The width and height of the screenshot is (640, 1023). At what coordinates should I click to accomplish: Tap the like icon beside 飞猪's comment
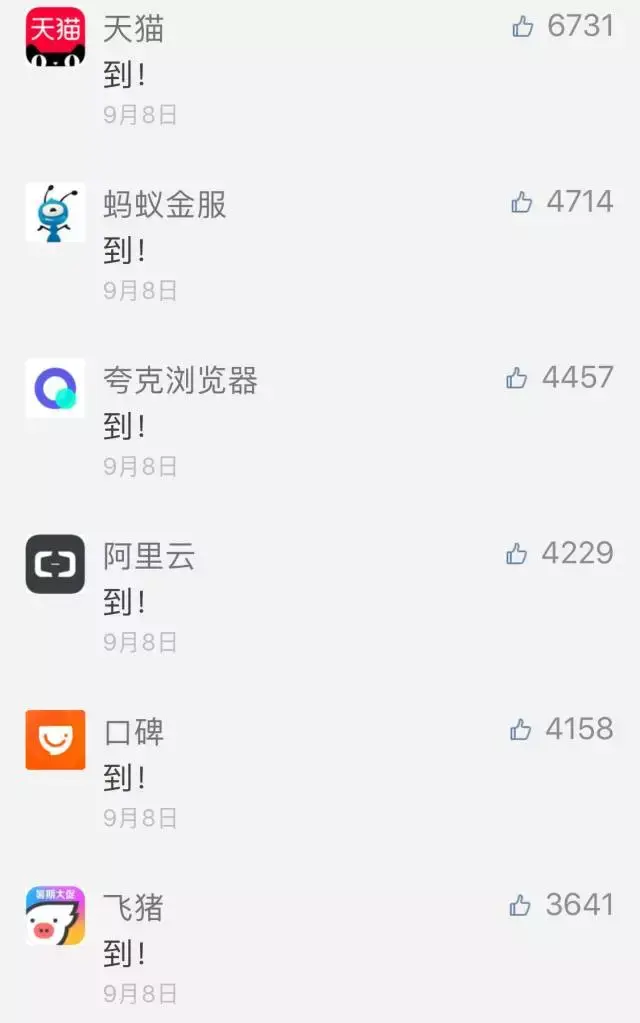tap(521, 906)
